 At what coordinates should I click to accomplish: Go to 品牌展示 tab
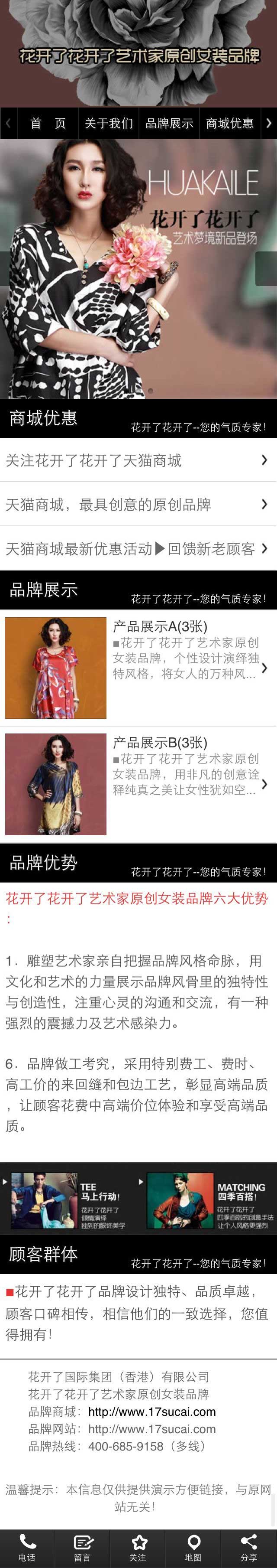point(169,124)
